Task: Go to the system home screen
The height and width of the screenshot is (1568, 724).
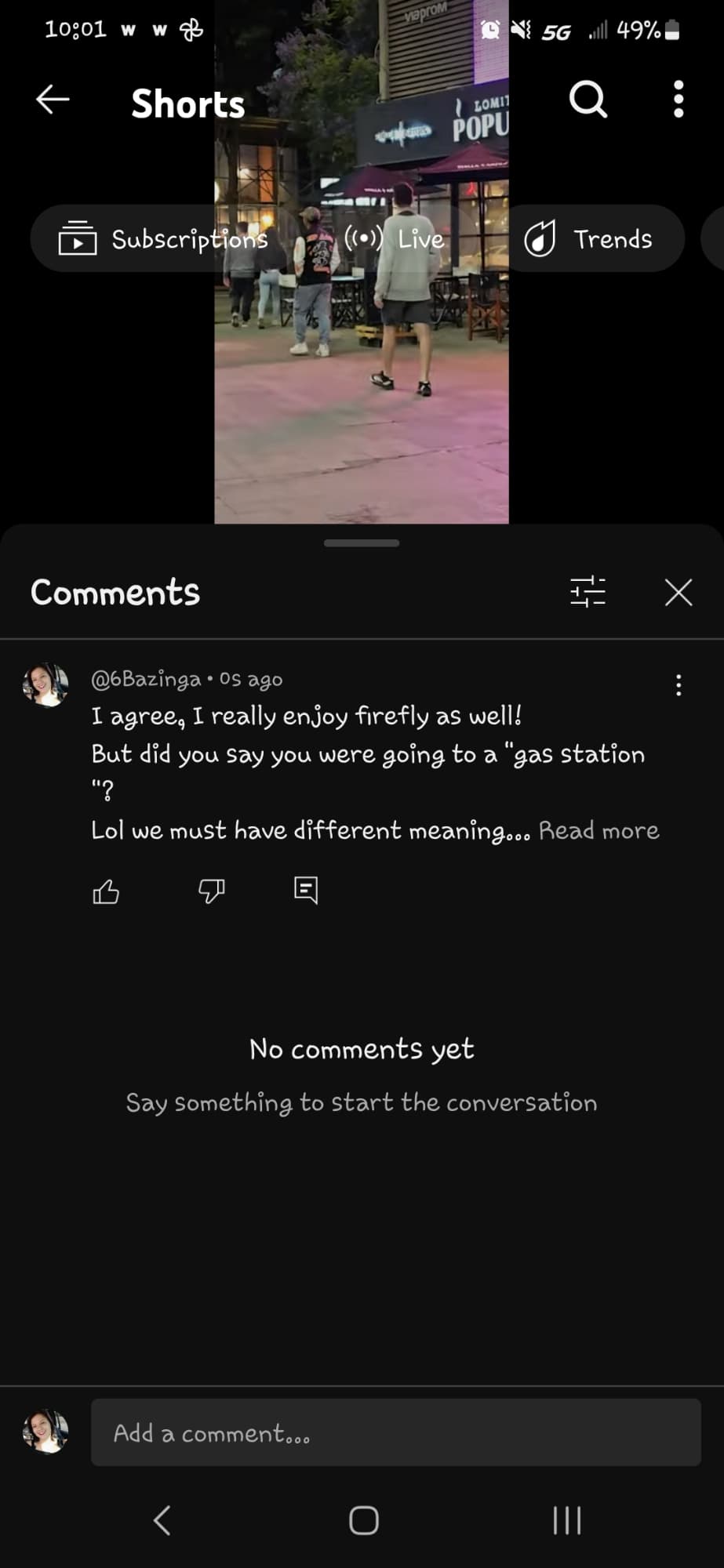Action: [363, 1521]
